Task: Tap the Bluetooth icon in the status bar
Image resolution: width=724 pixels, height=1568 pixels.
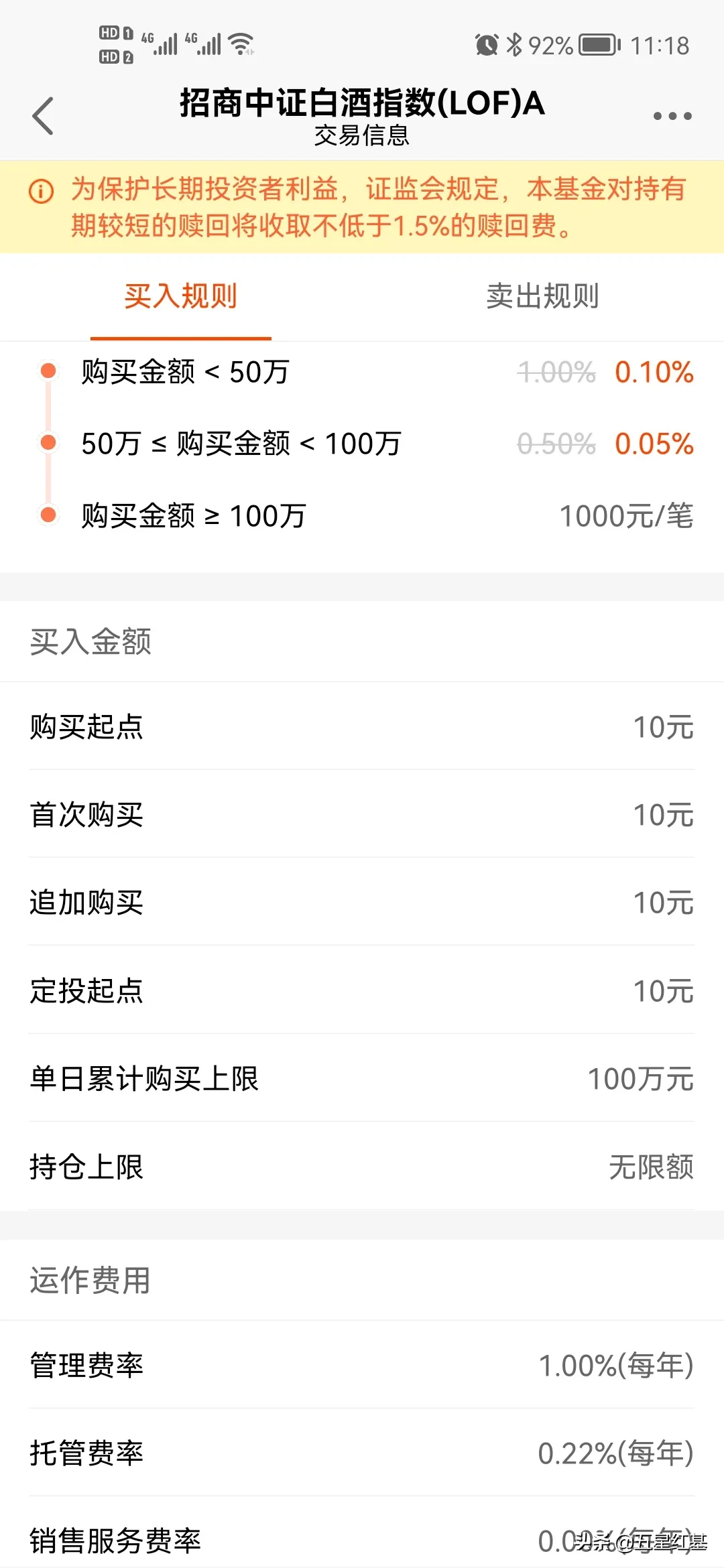Action: 514,42
